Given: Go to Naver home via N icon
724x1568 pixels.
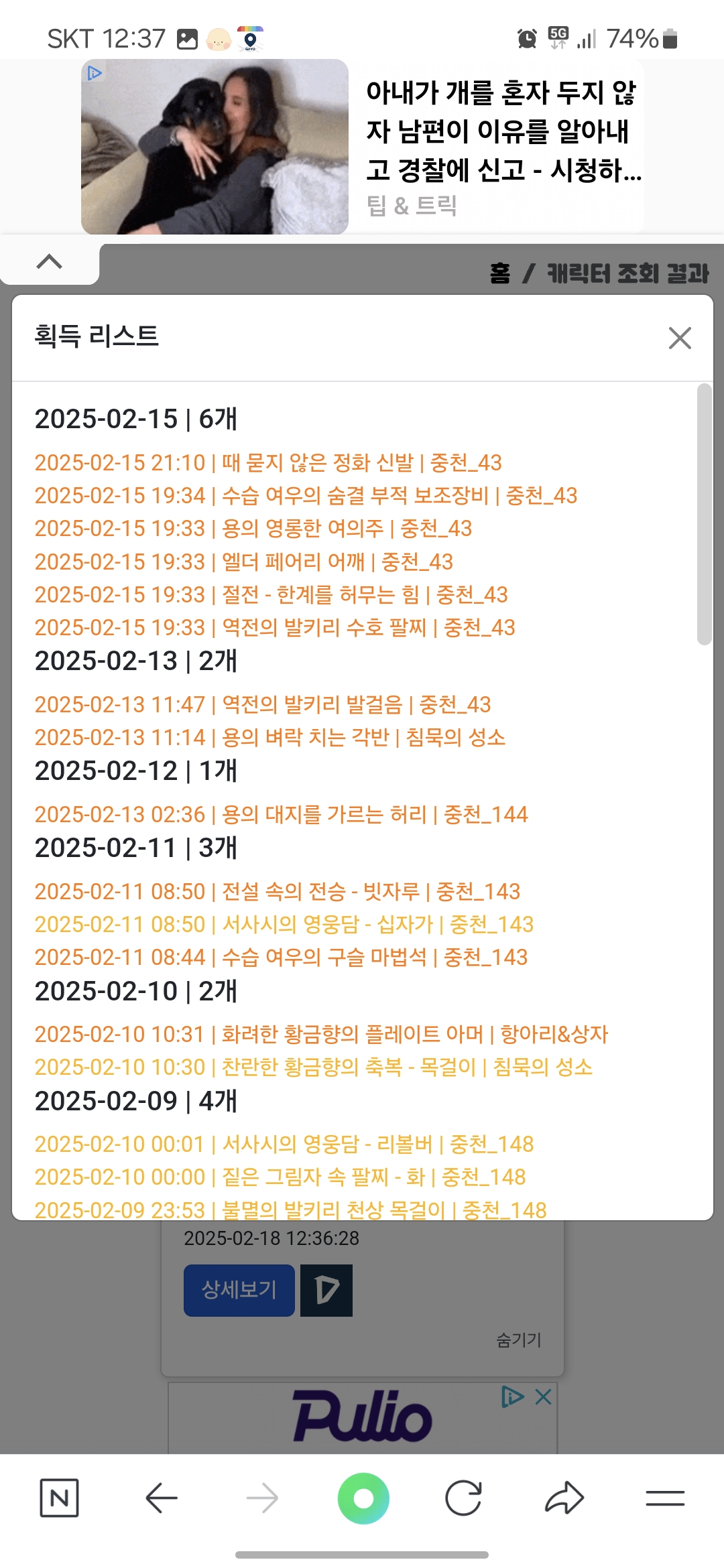Looking at the screenshot, I should tap(59, 1498).
